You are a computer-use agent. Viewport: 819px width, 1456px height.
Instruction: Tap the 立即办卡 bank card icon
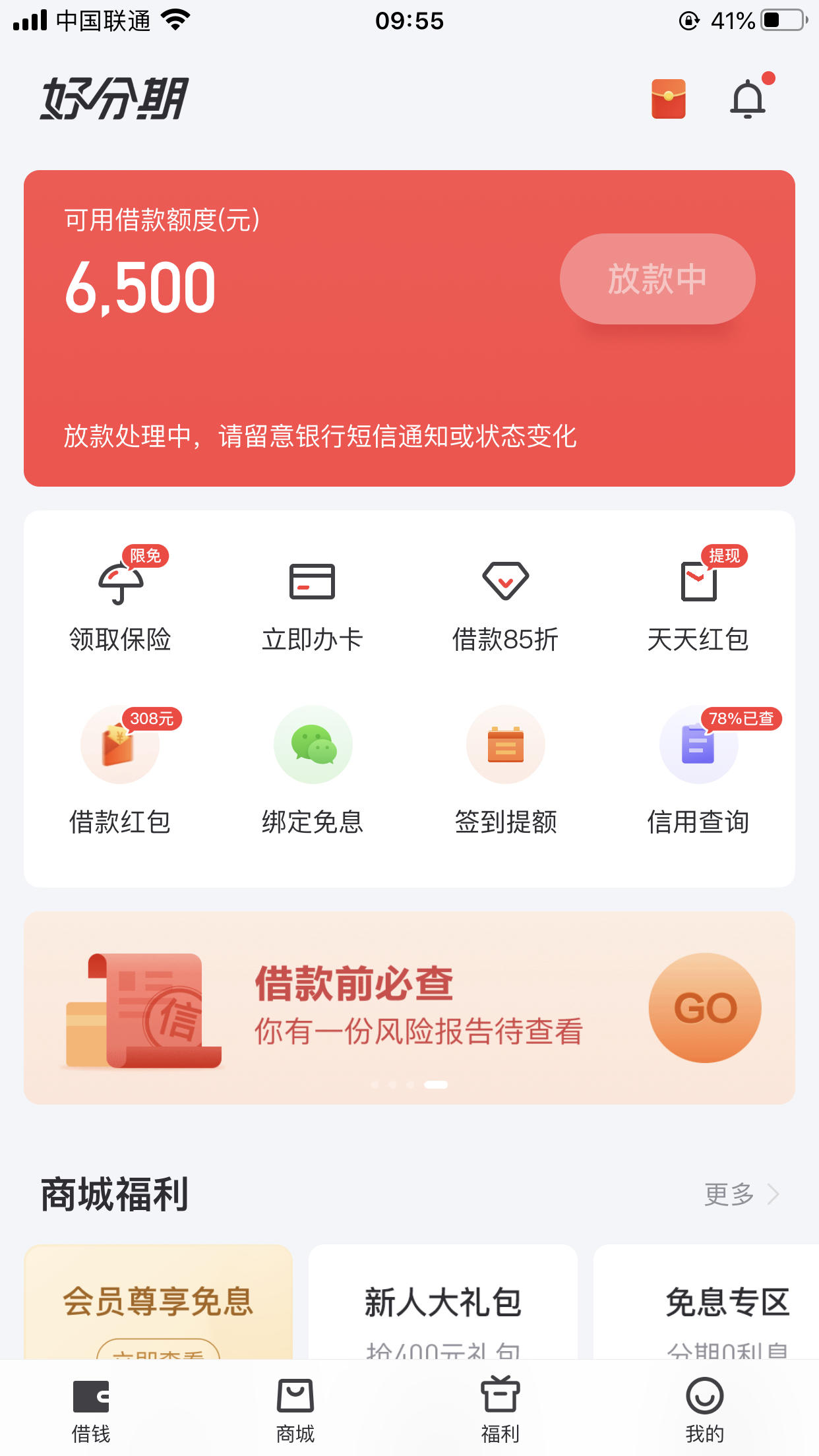point(313,582)
